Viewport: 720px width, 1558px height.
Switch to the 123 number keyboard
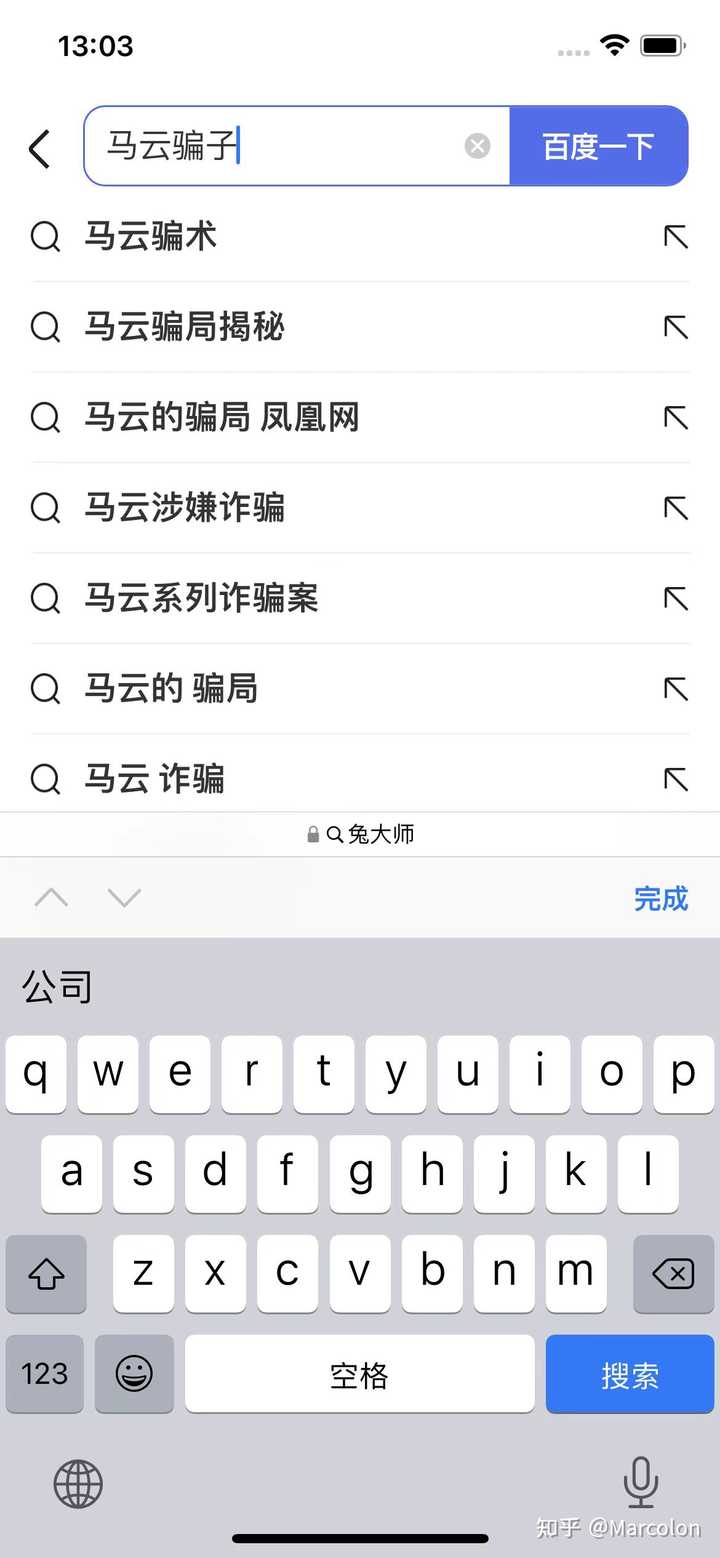[x=44, y=1374]
